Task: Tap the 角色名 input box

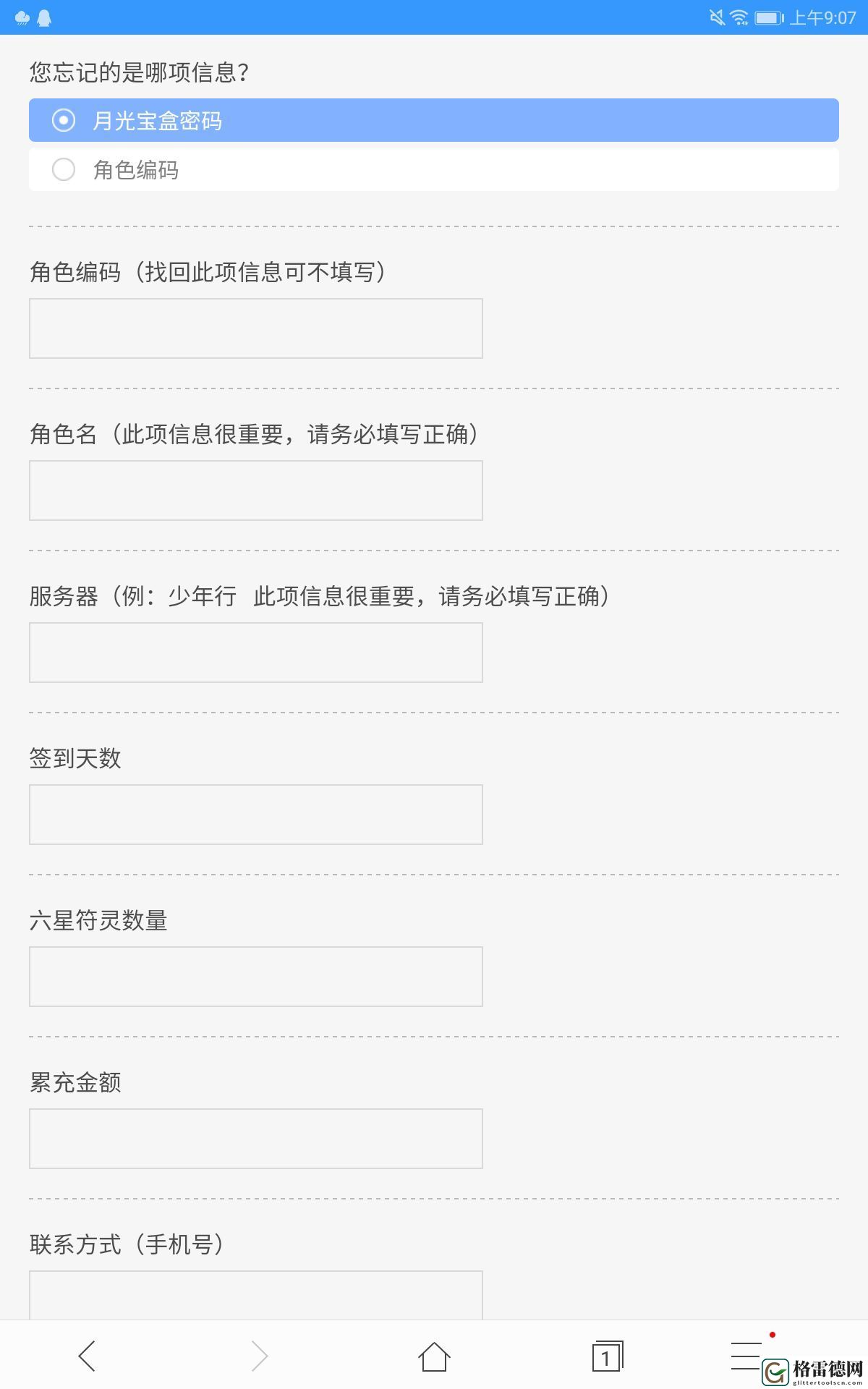Action: (256, 490)
